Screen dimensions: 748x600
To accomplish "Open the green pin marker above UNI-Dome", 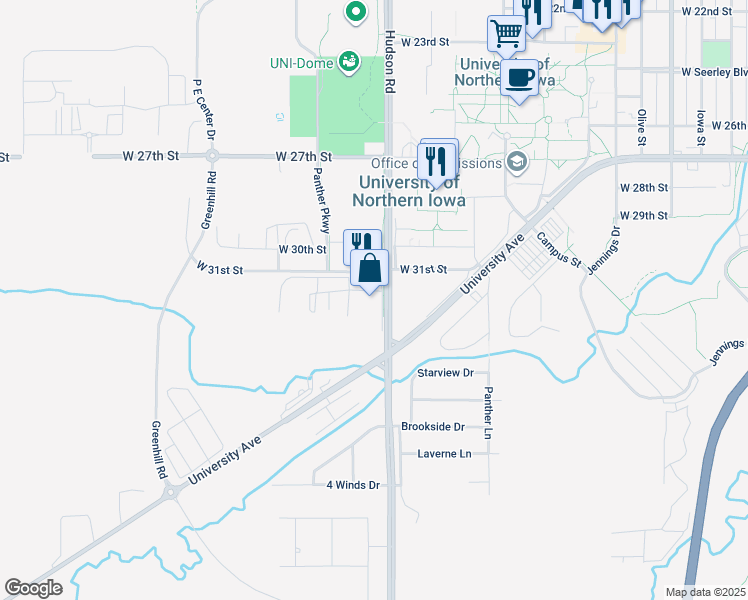I will click(x=355, y=13).
